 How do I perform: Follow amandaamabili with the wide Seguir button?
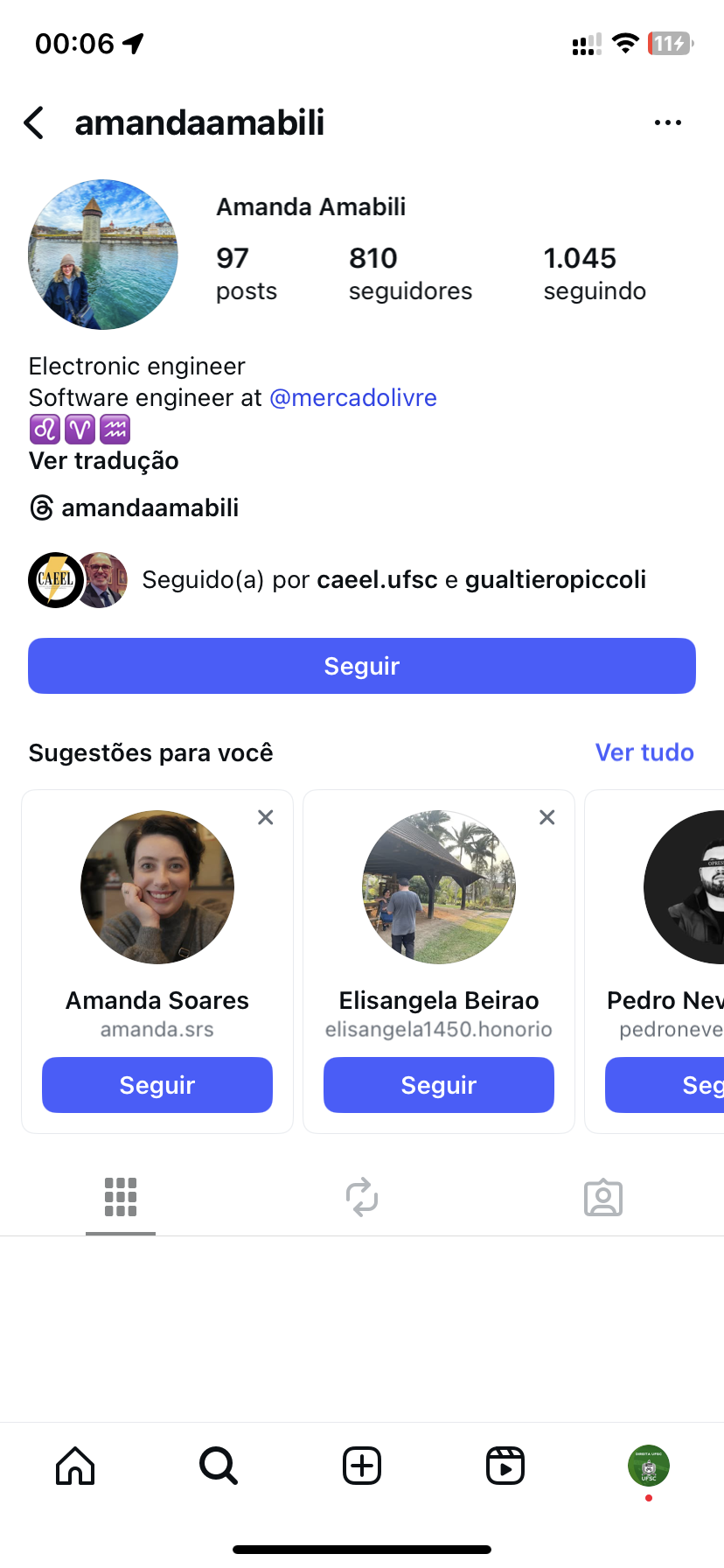[x=362, y=666]
